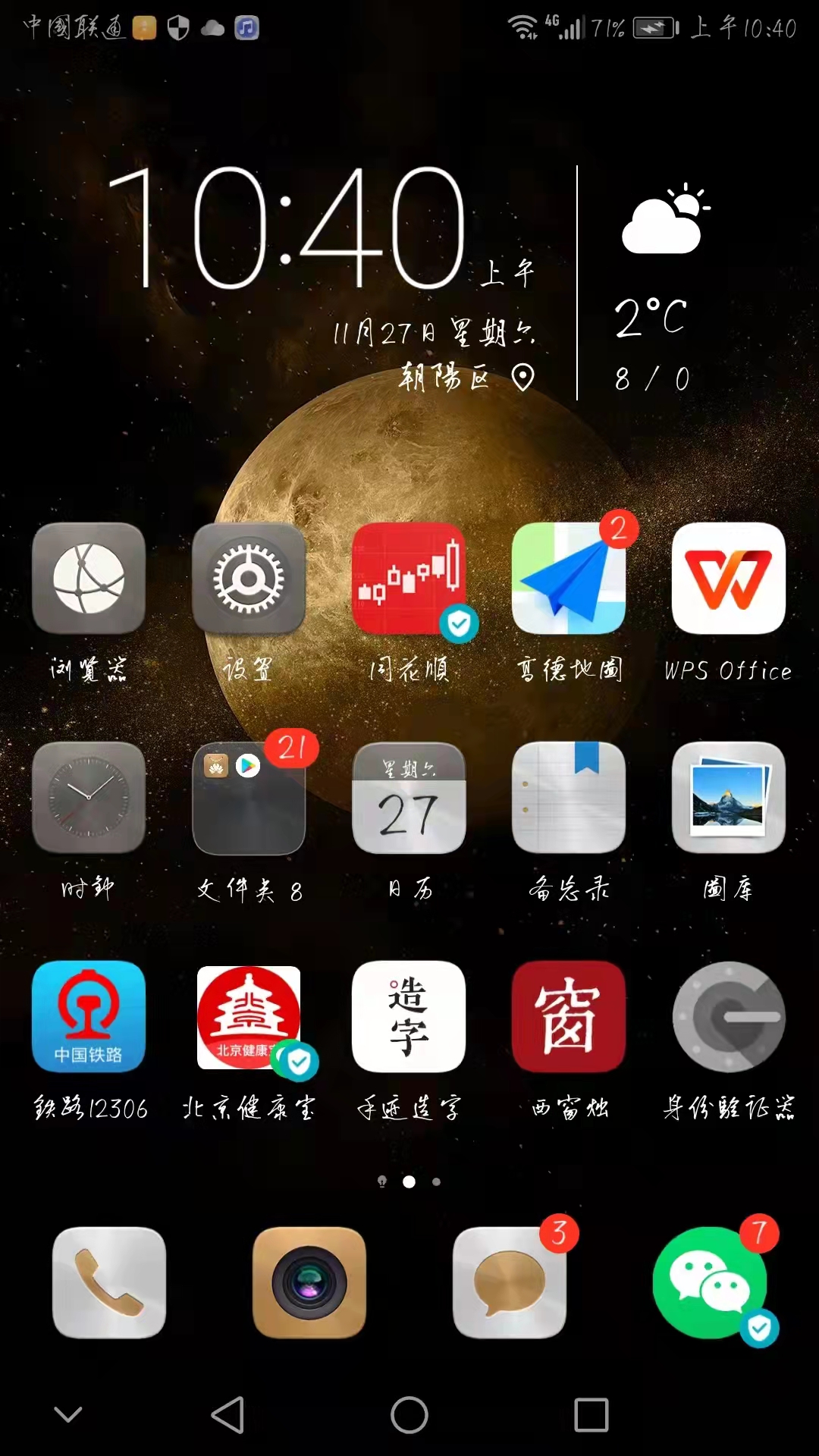Image resolution: width=819 pixels, height=1456 pixels.
Task: Open 设置 settings app
Action: coord(249,579)
